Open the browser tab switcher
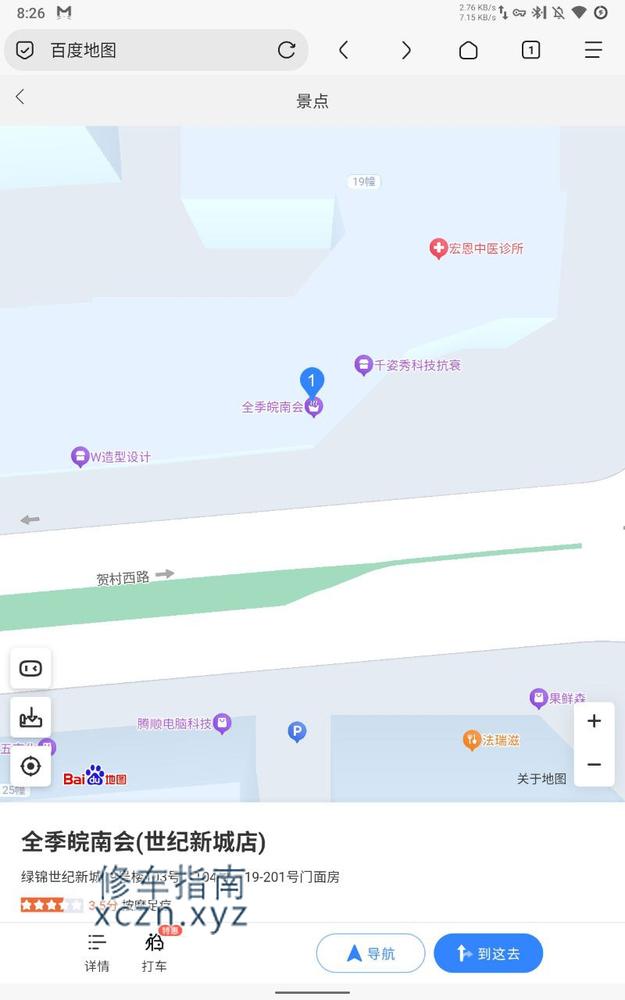Screen dimensions: 625x1000 point(531,50)
